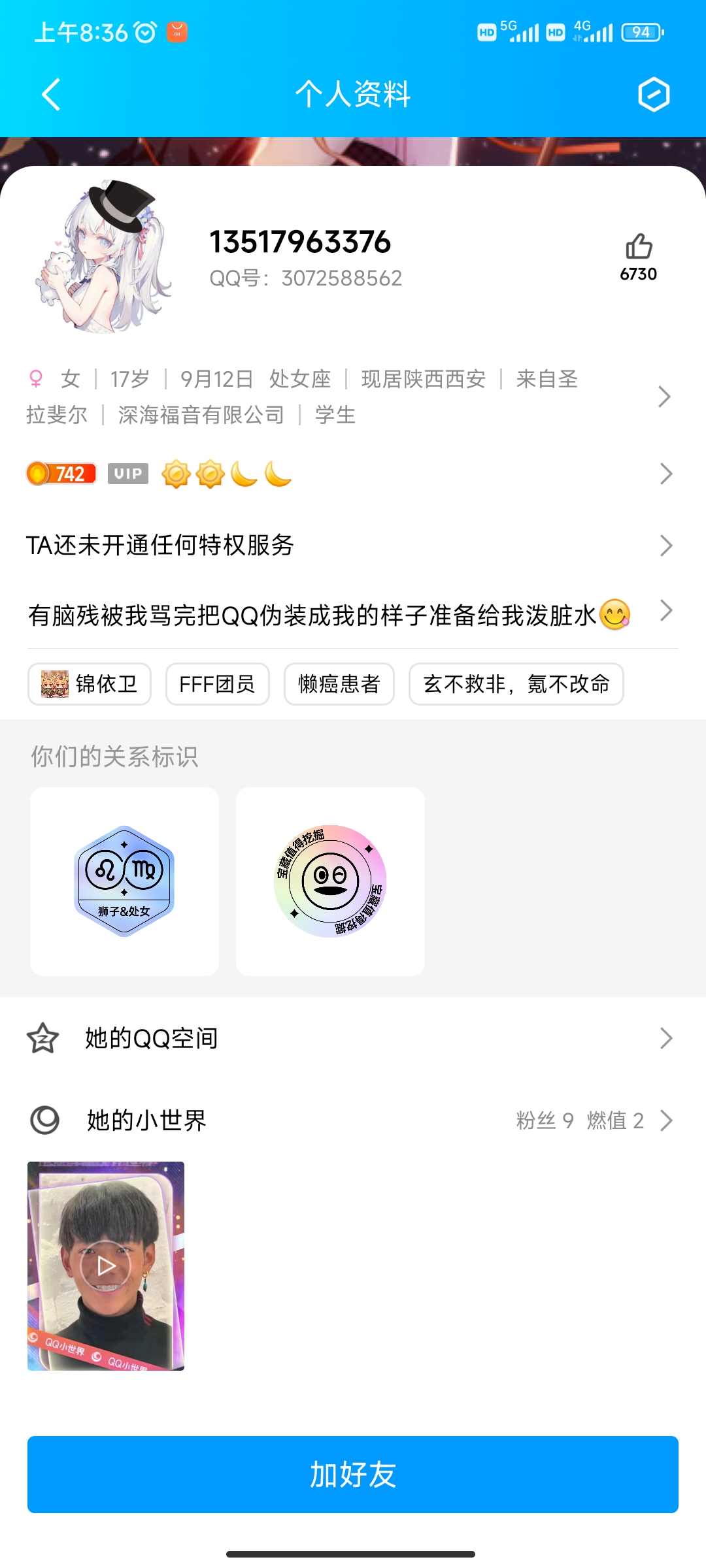
Task: Open 她的小世界 row
Action: (353, 1120)
